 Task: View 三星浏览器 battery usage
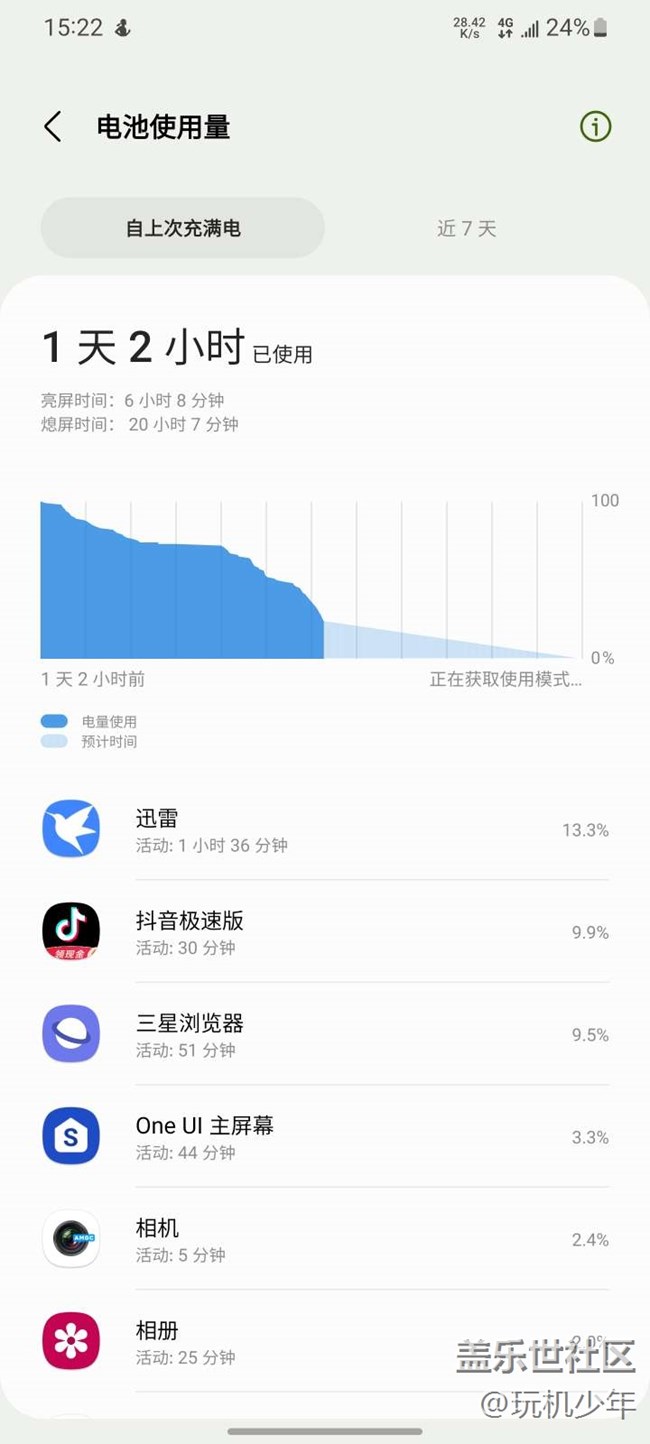[x=325, y=1034]
